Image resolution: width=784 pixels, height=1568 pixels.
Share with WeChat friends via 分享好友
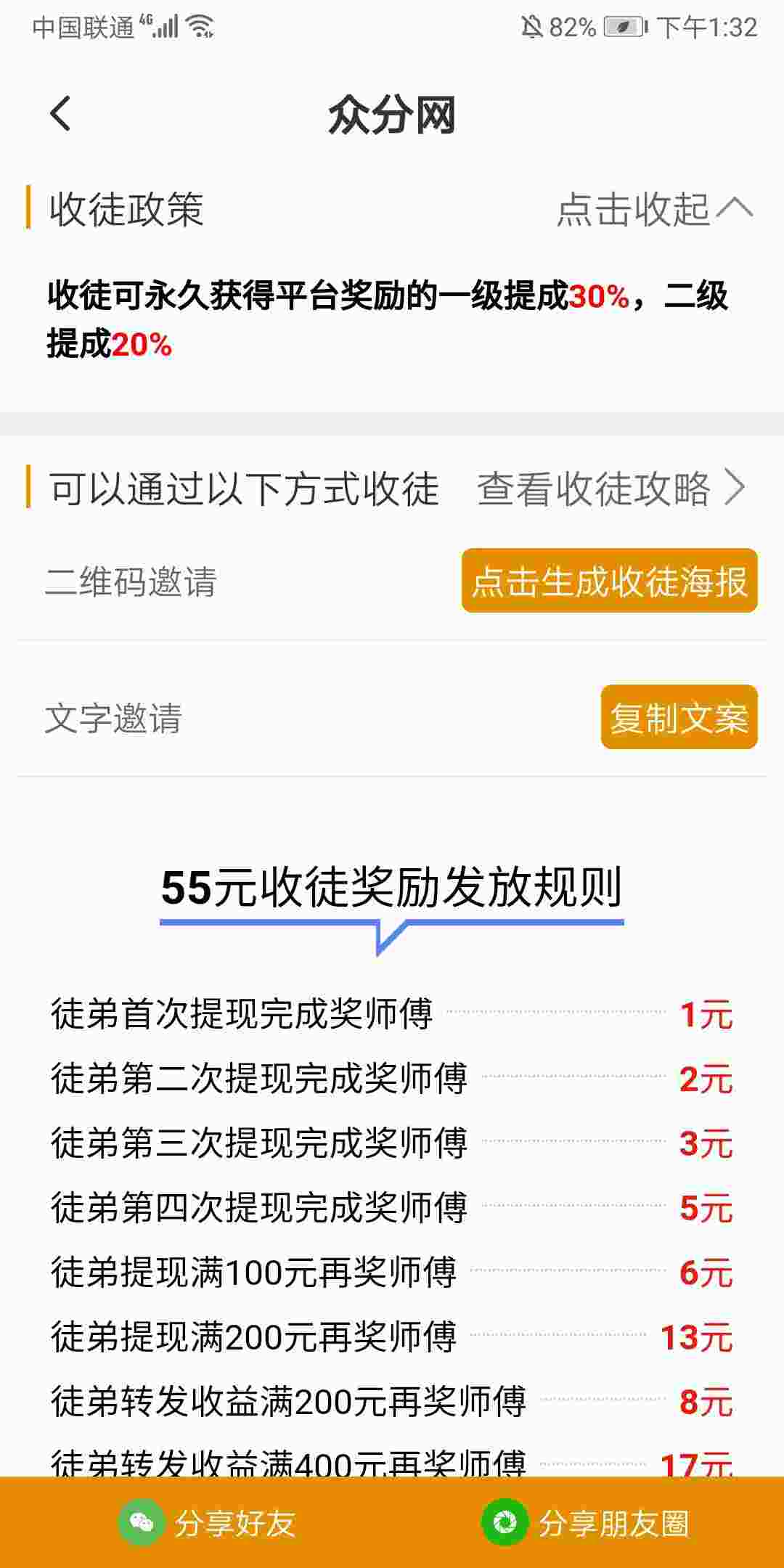(x=208, y=1523)
